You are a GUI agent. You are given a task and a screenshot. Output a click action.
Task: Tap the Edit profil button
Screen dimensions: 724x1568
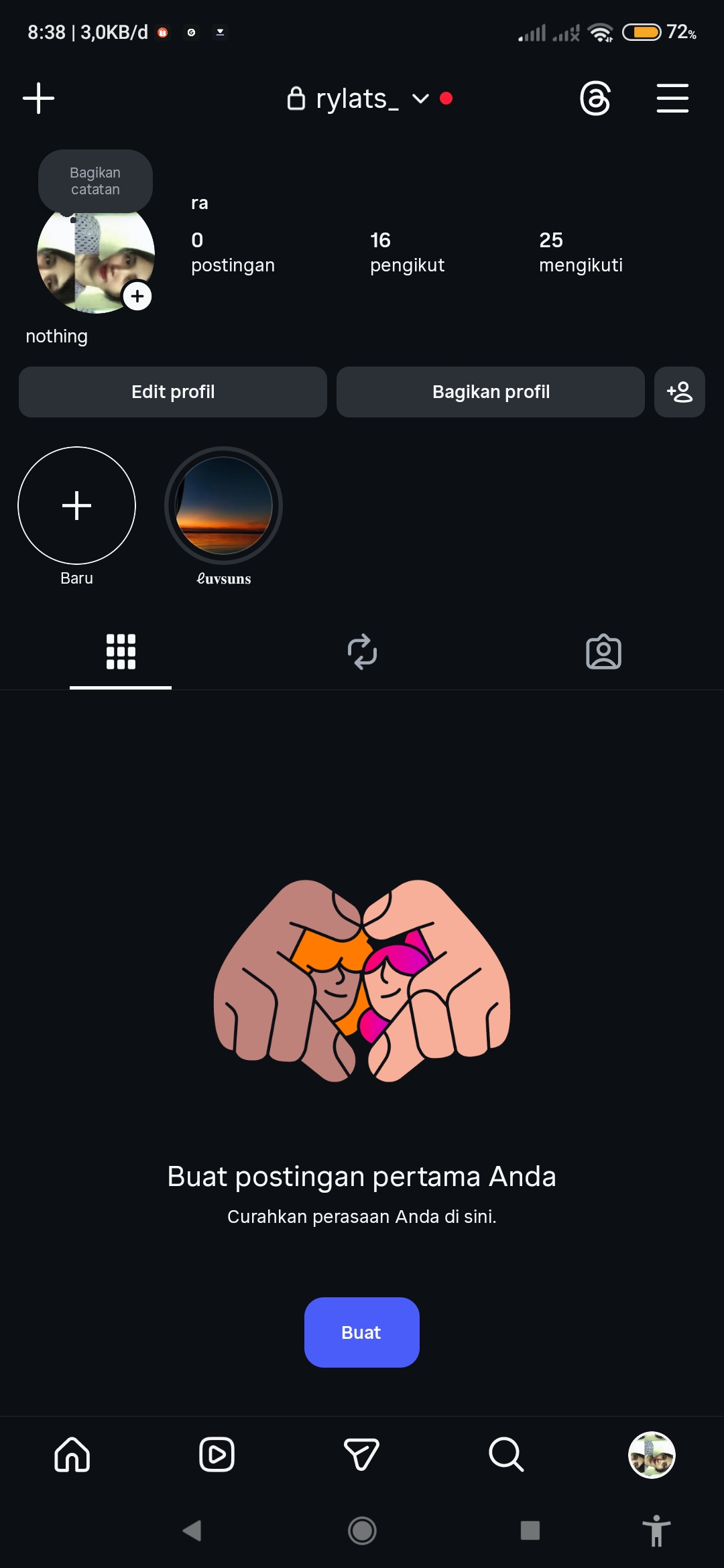click(173, 392)
